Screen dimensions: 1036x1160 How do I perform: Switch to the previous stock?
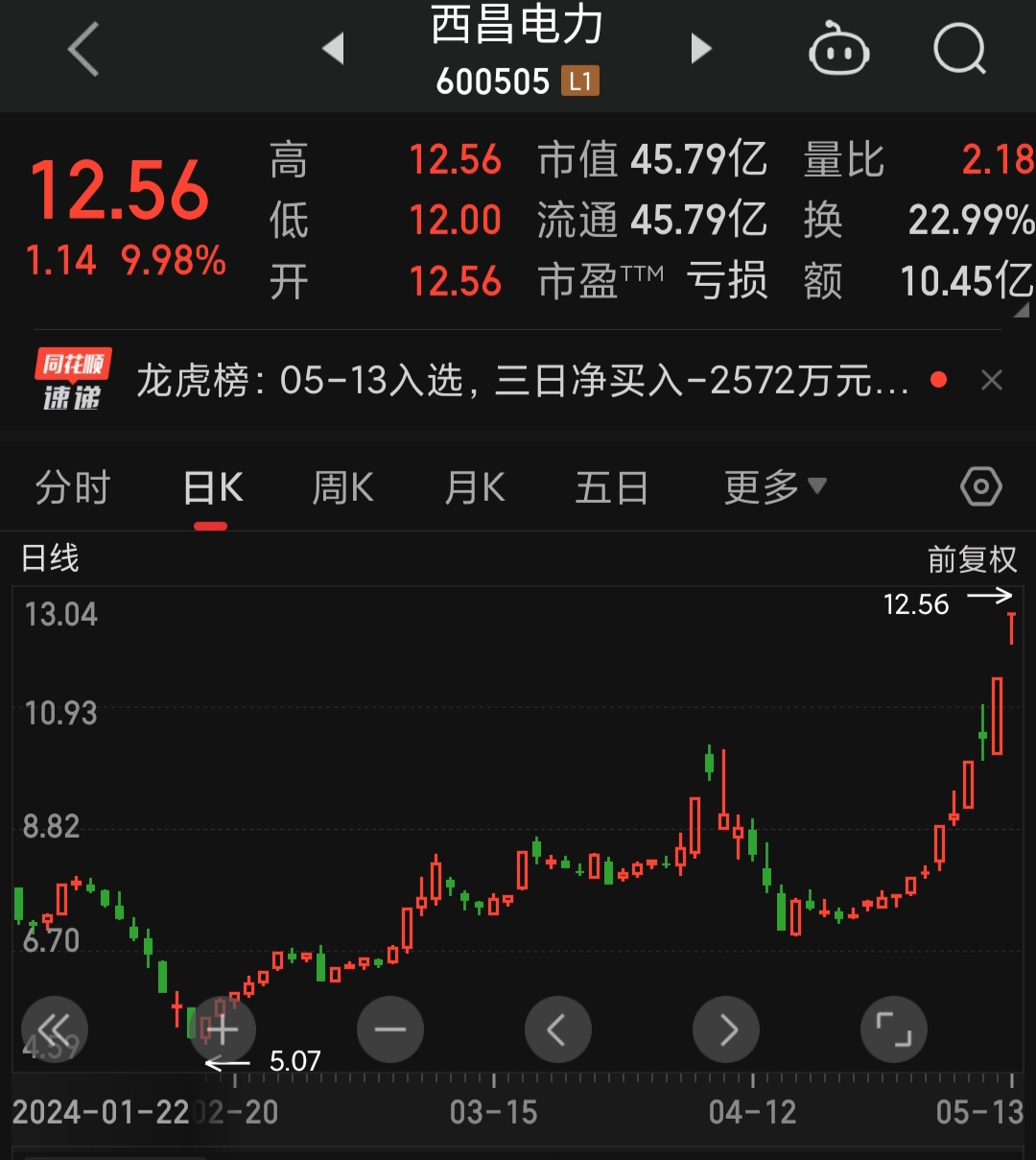coord(334,49)
